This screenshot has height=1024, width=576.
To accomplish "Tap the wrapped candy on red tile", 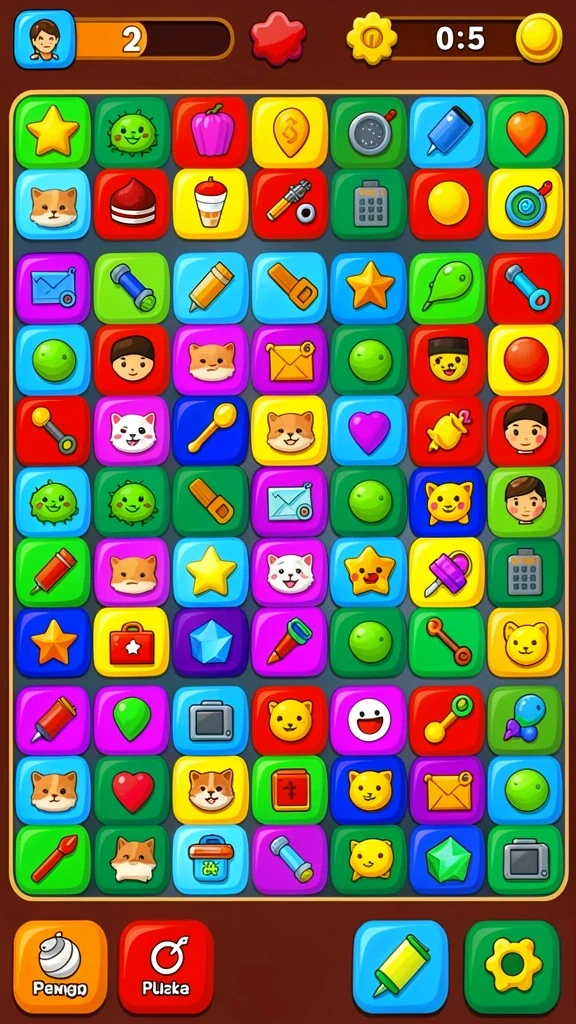I will pos(447,431).
